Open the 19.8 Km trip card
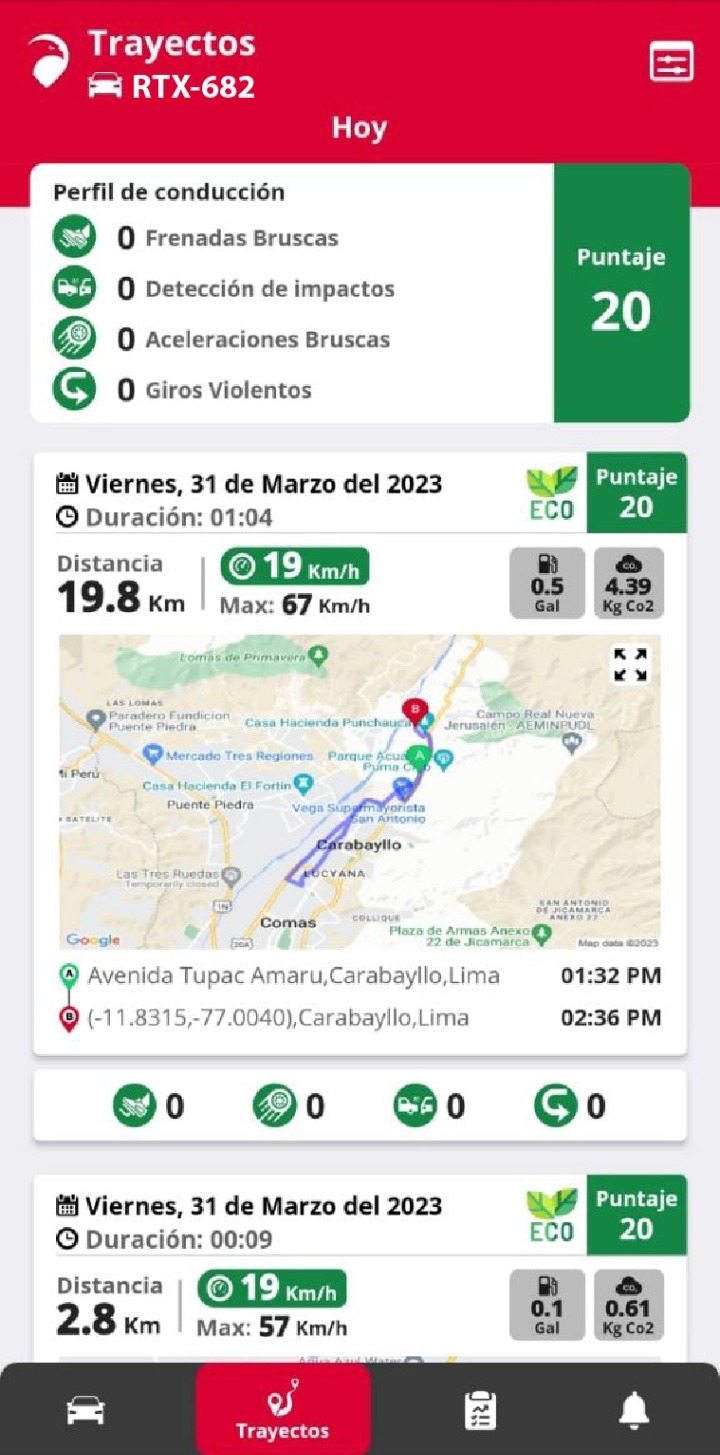 (x=360, y=754)
